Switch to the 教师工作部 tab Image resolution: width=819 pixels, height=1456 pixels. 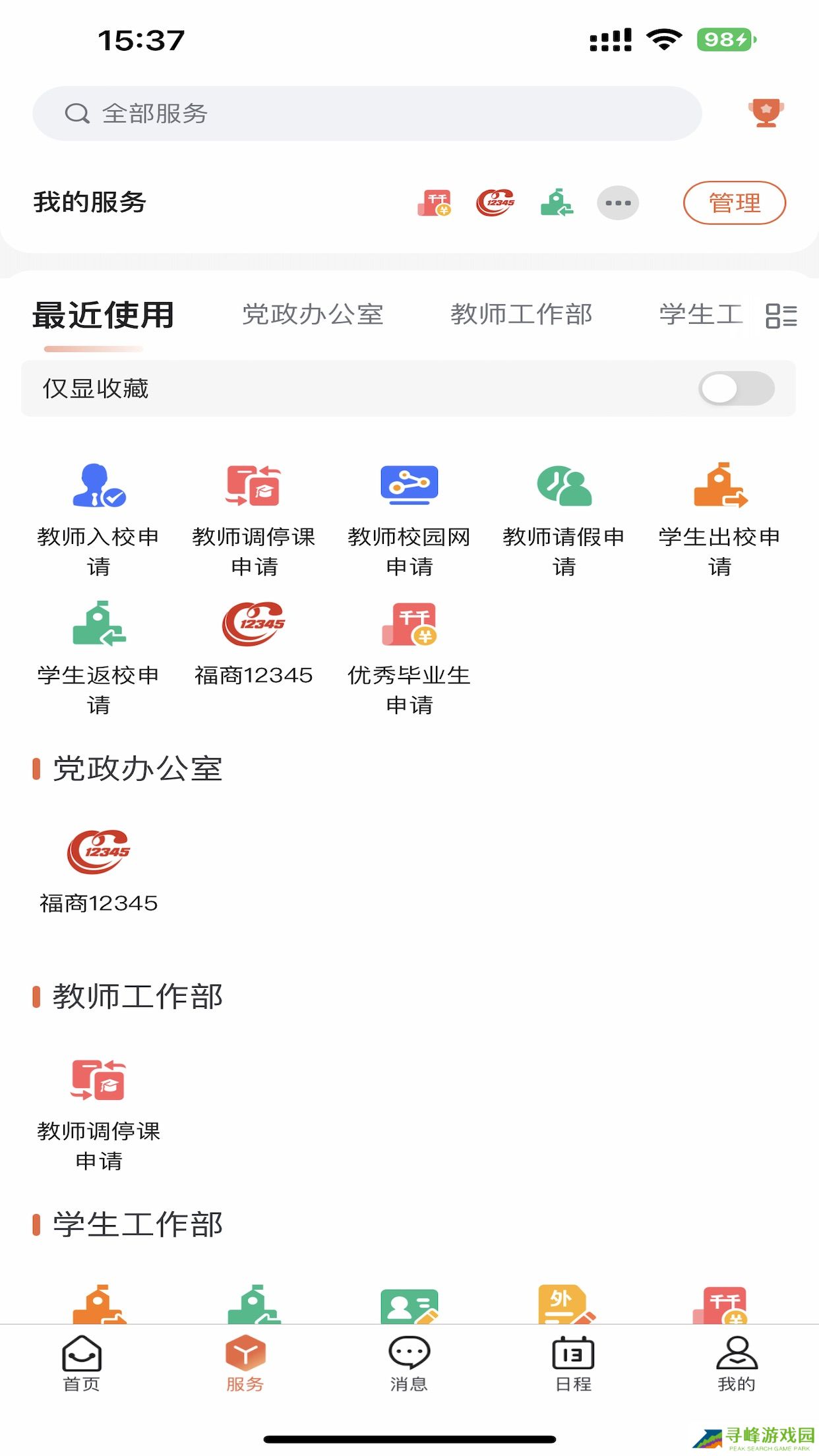(x=521, y=315)
